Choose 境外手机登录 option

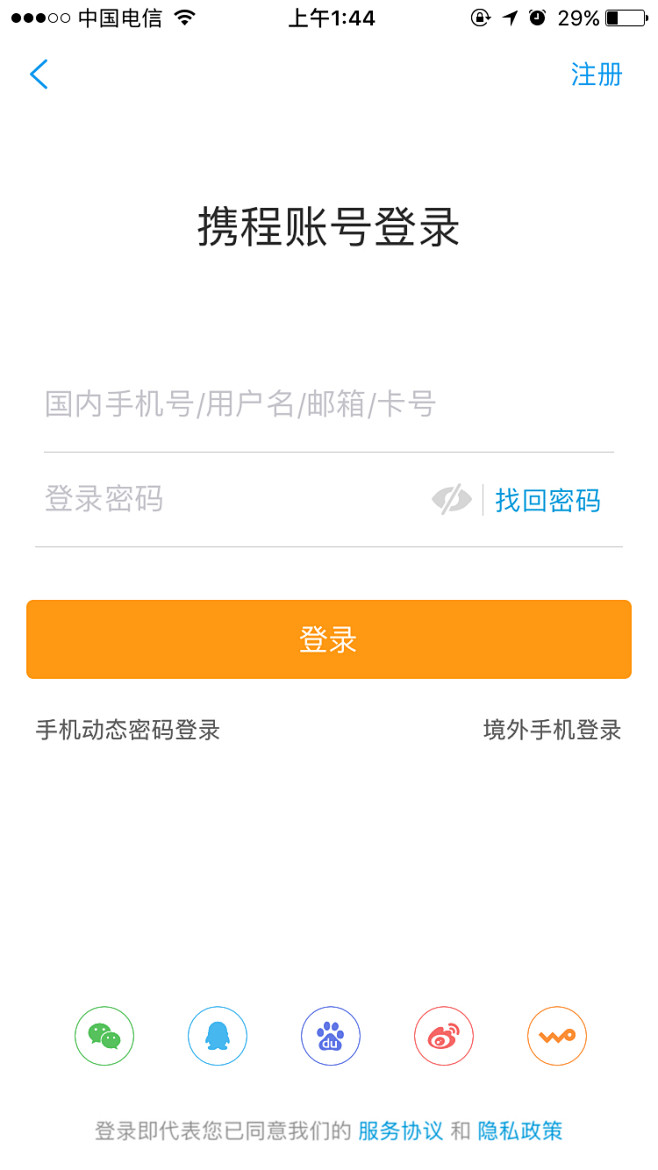pyautogui.click(x=552, y=730)
